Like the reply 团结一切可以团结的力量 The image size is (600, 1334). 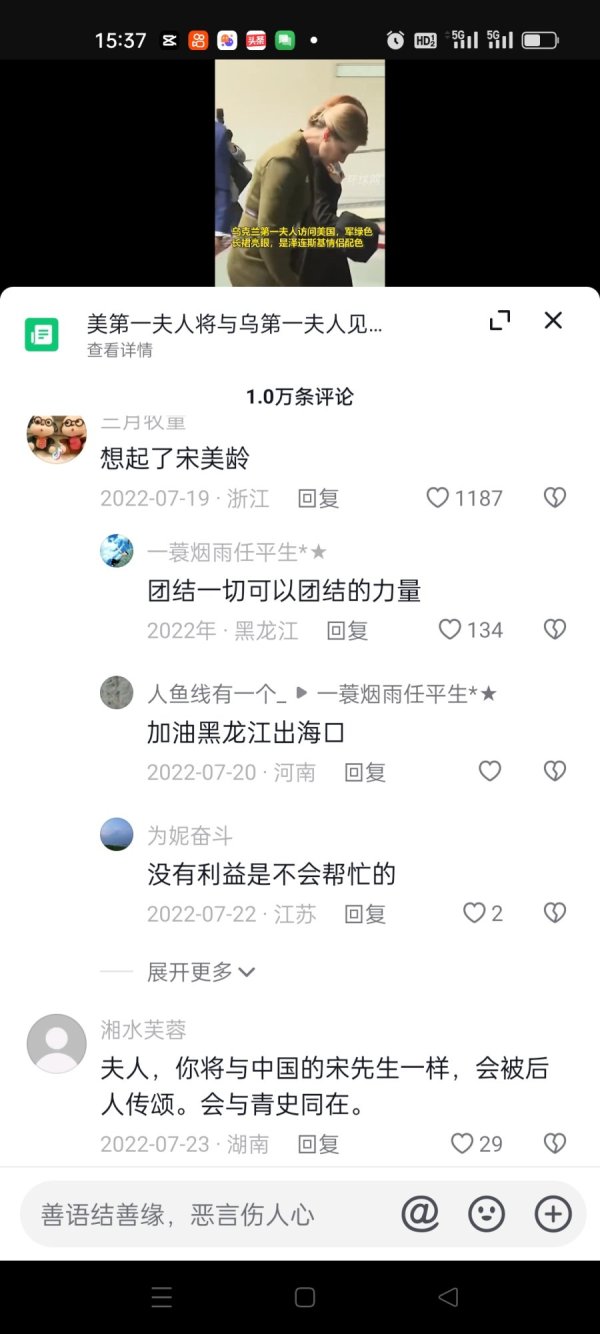(450, 630)
